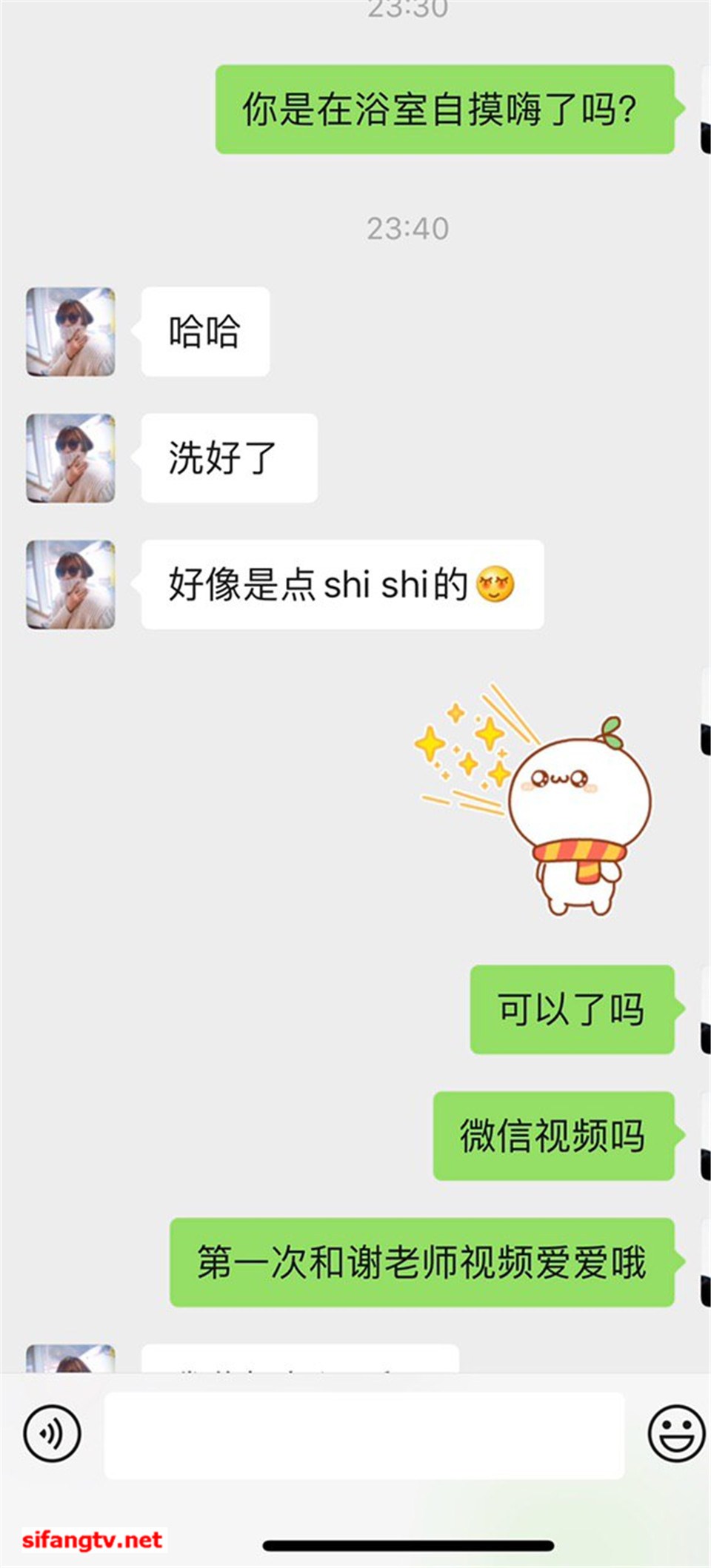
Task: Switch to voice message input
Action: (52, 1433)
